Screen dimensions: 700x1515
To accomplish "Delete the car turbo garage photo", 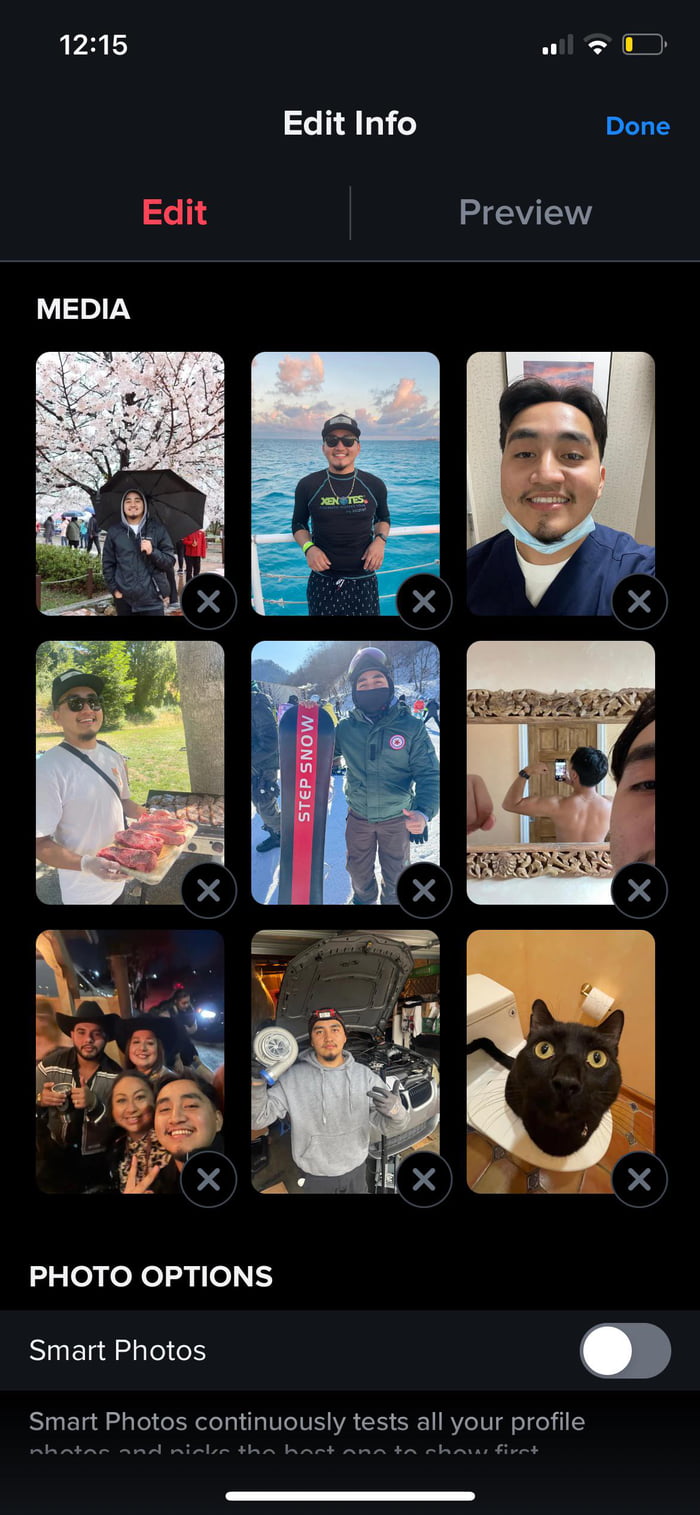I will (424, 1179).
